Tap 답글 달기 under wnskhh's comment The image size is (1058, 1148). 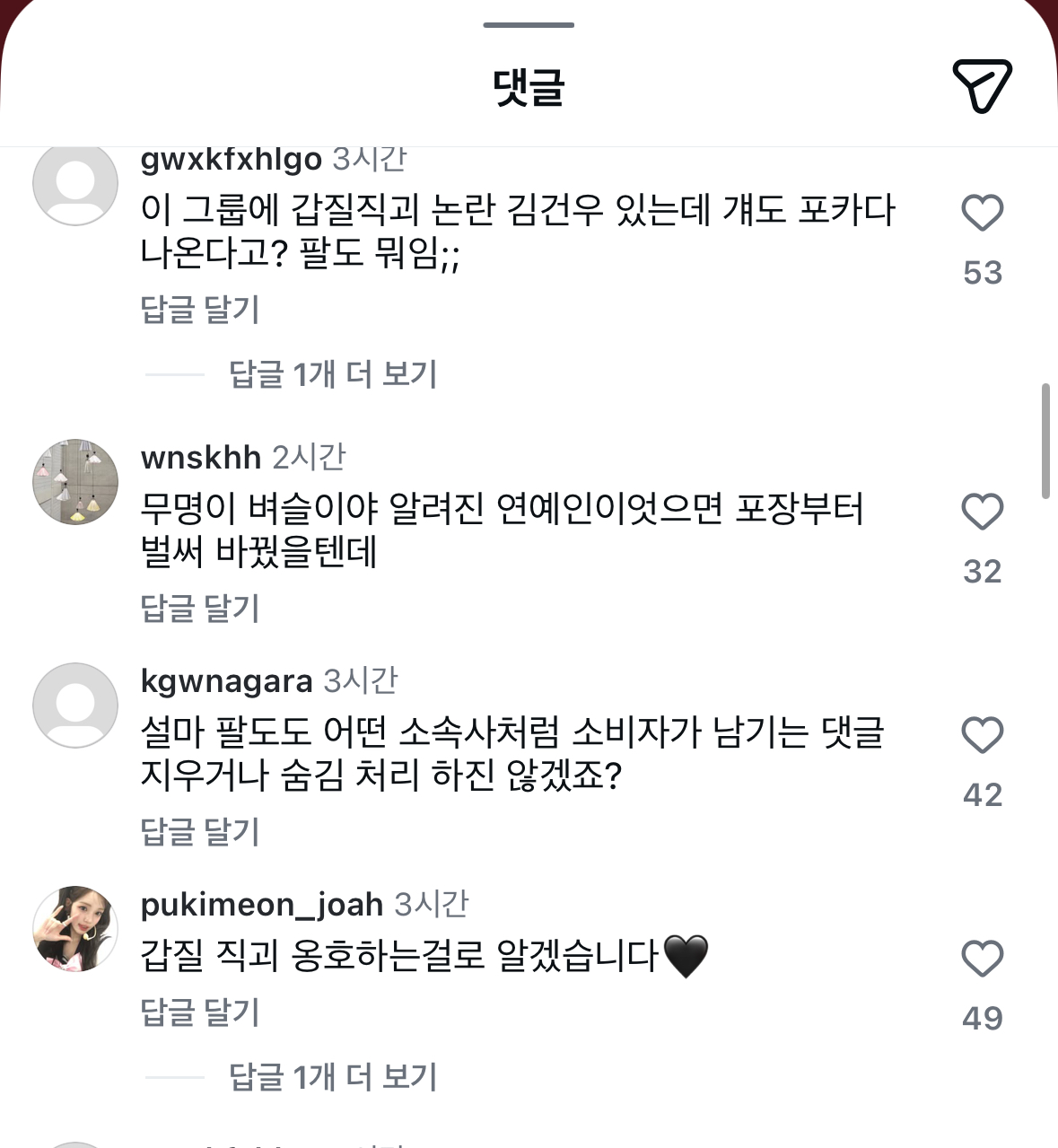tap(200, 609)
